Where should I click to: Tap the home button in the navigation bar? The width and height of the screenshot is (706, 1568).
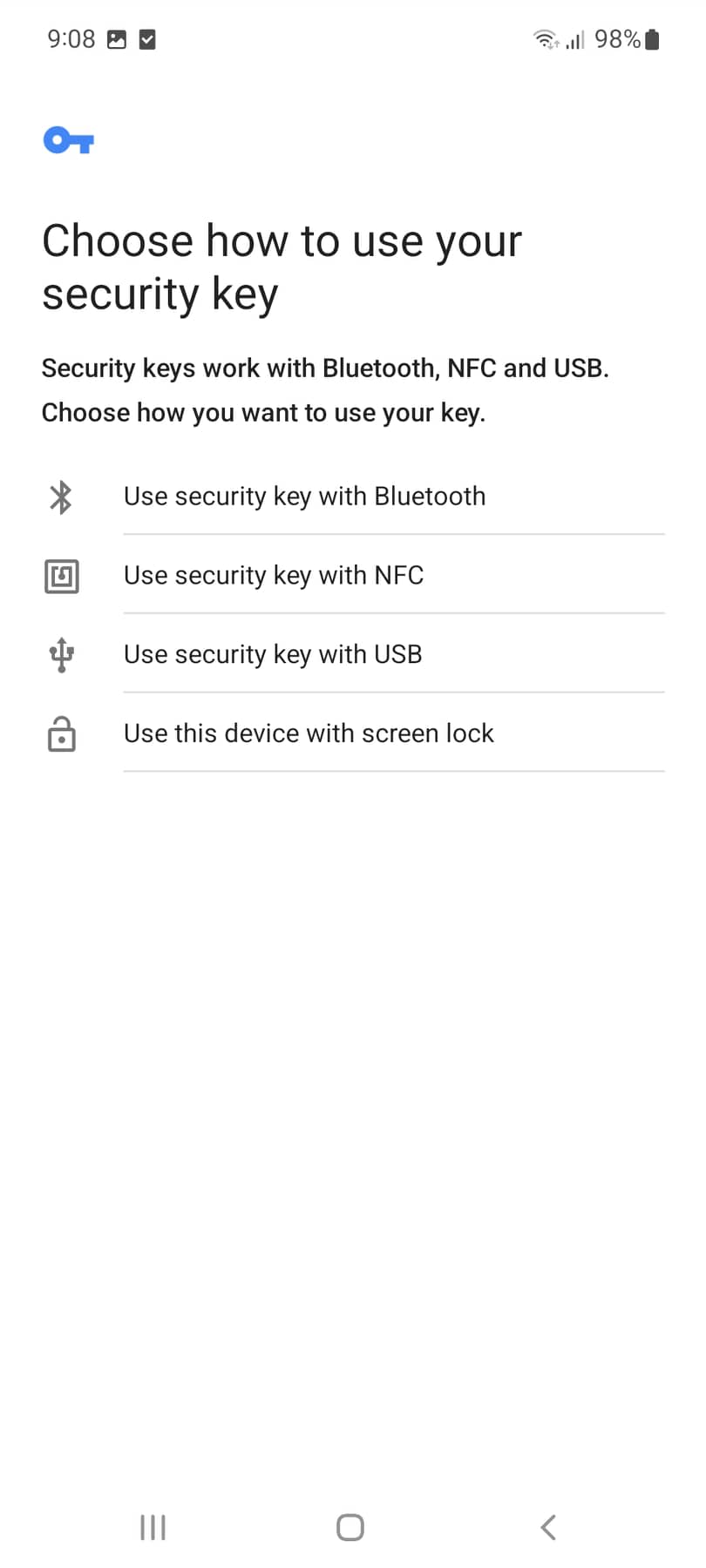(x=350, y=1527)
